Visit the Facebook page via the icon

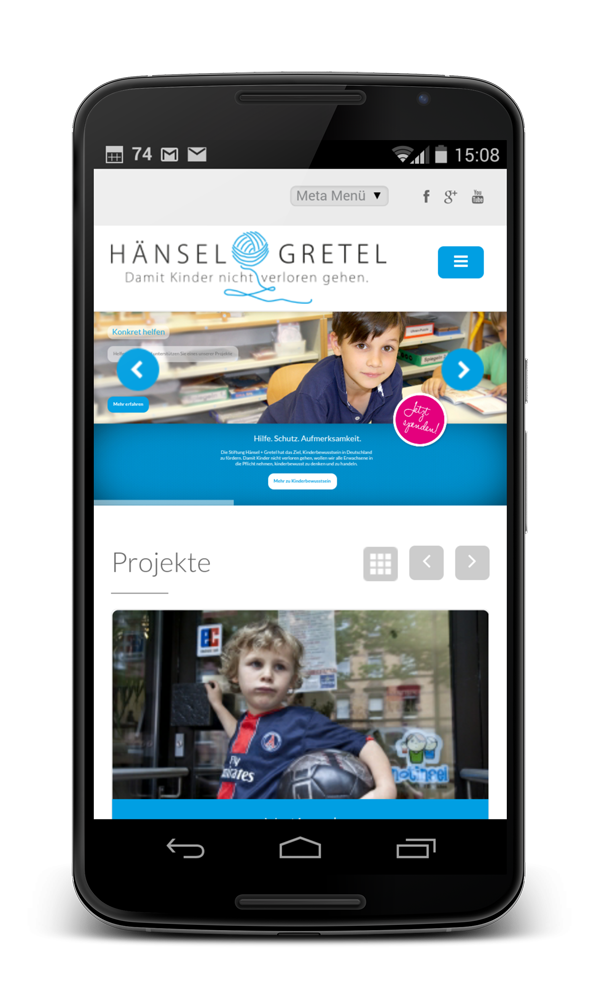click(x=426, y=196)
